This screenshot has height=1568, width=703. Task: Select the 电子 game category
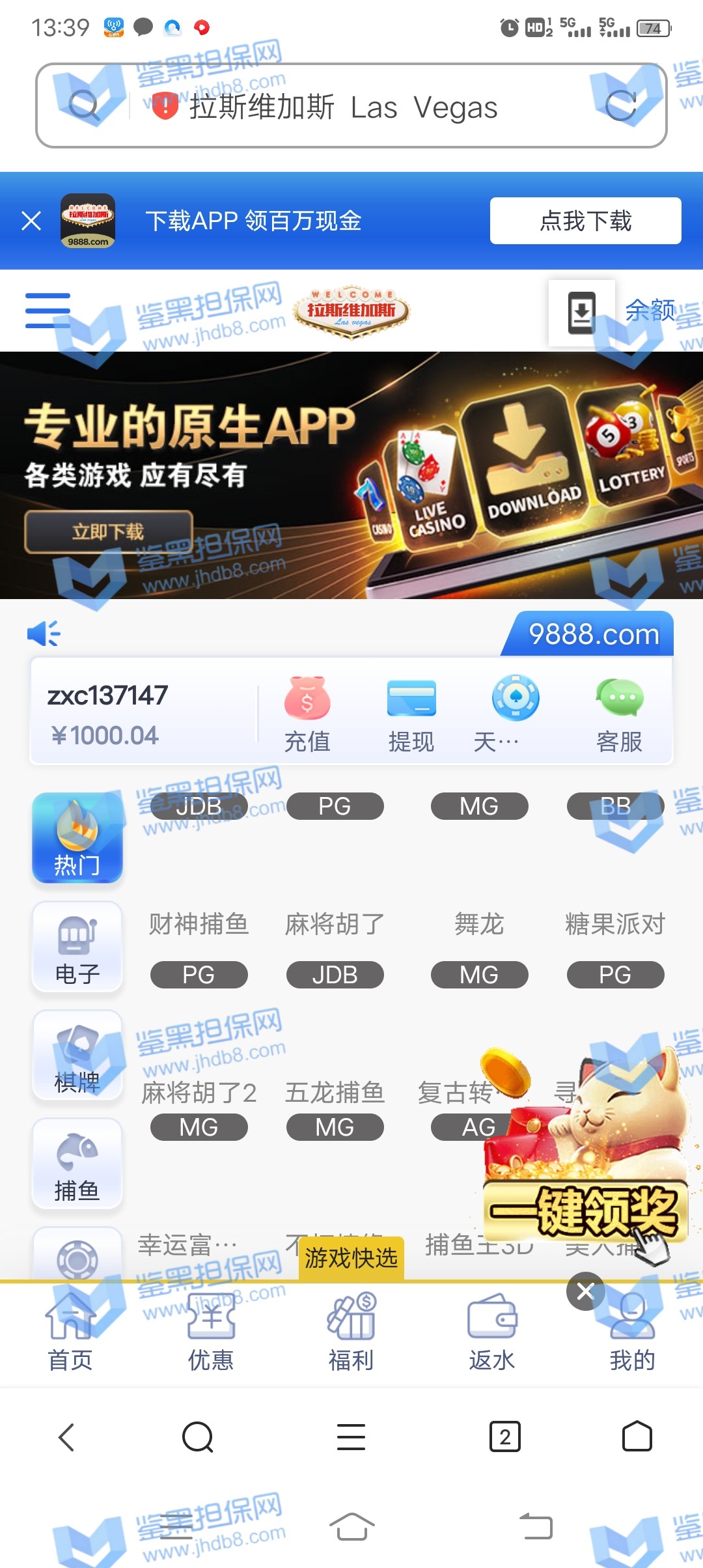(77, 946)
